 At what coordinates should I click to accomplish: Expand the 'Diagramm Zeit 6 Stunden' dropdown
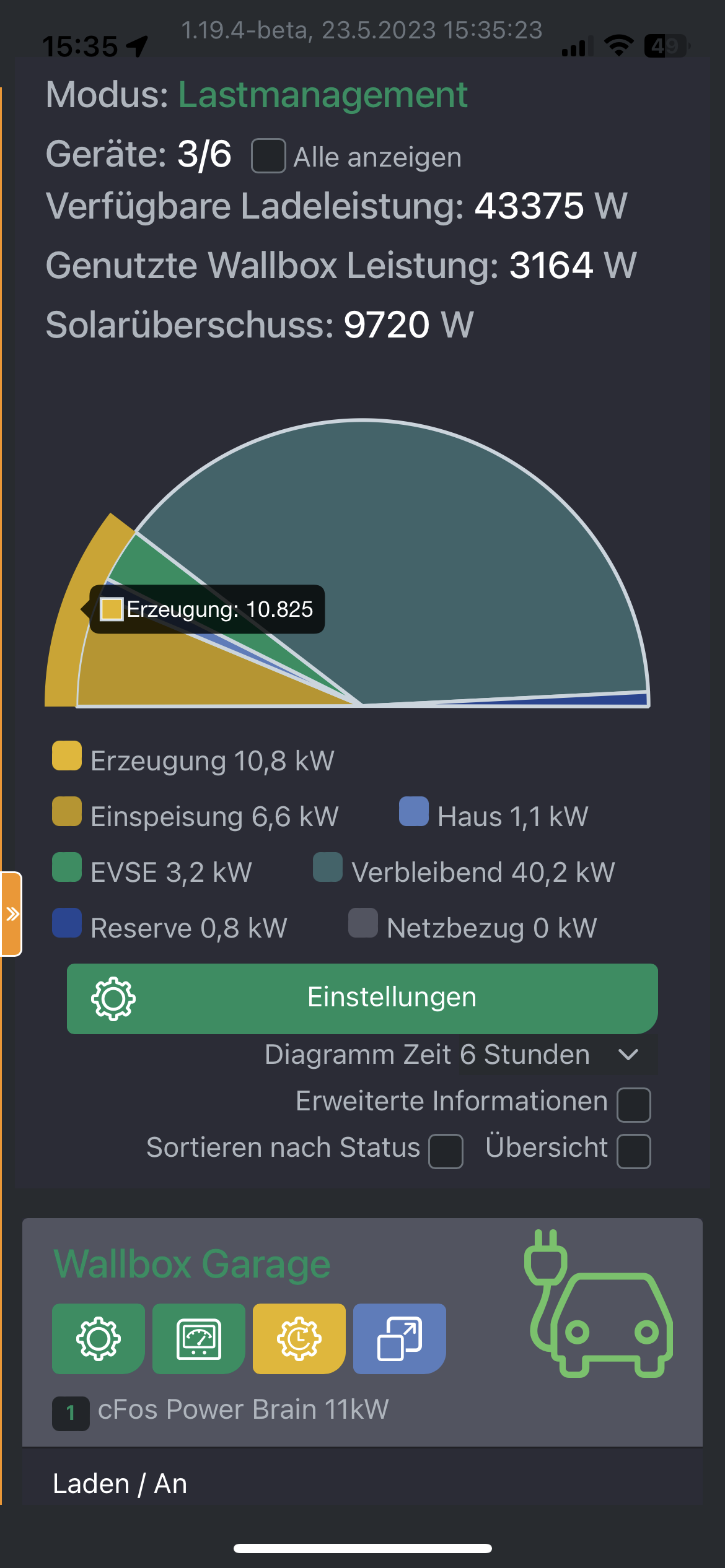tap(459, 1055)
